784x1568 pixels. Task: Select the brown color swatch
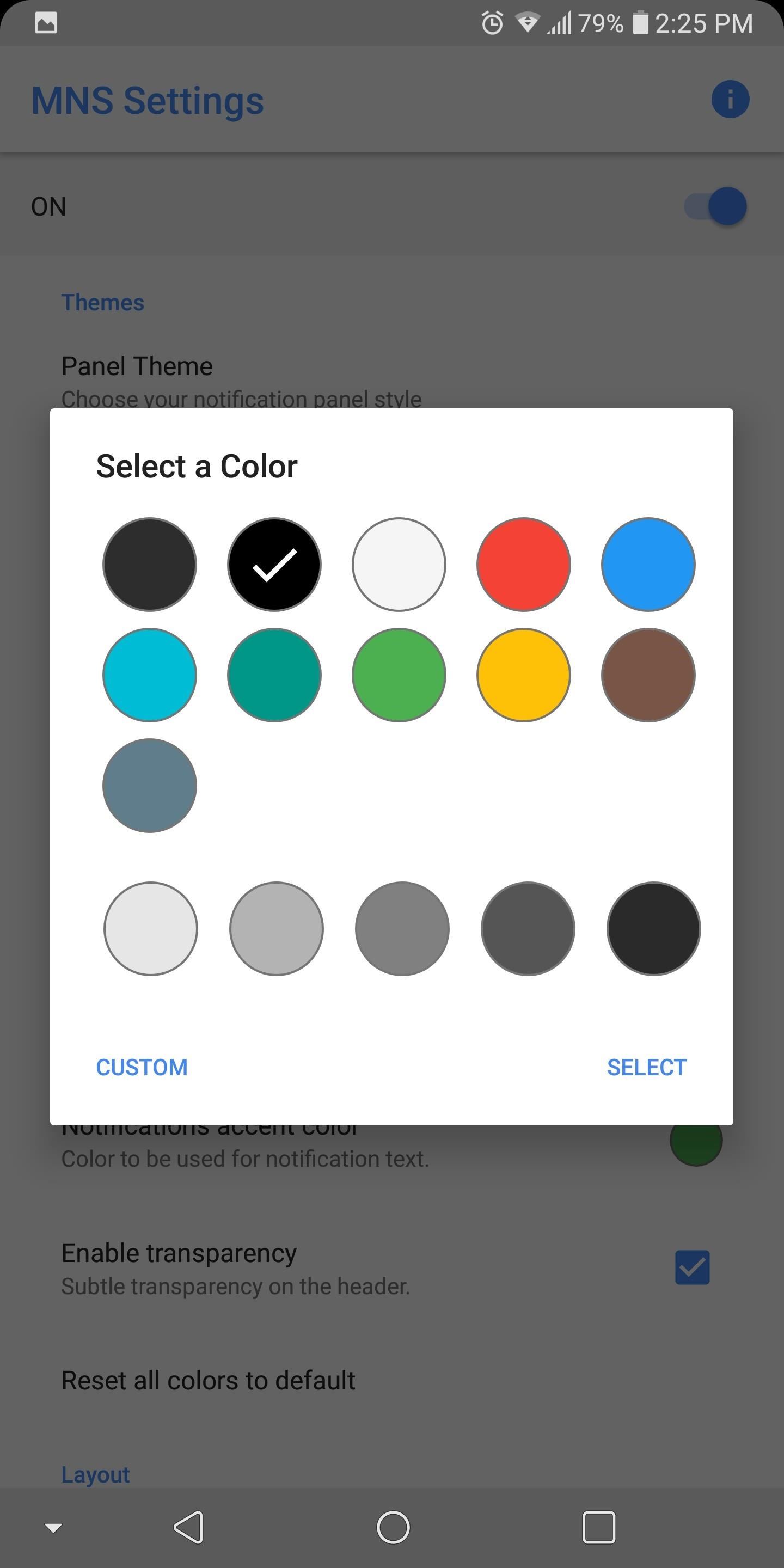[x=648, y=675]
